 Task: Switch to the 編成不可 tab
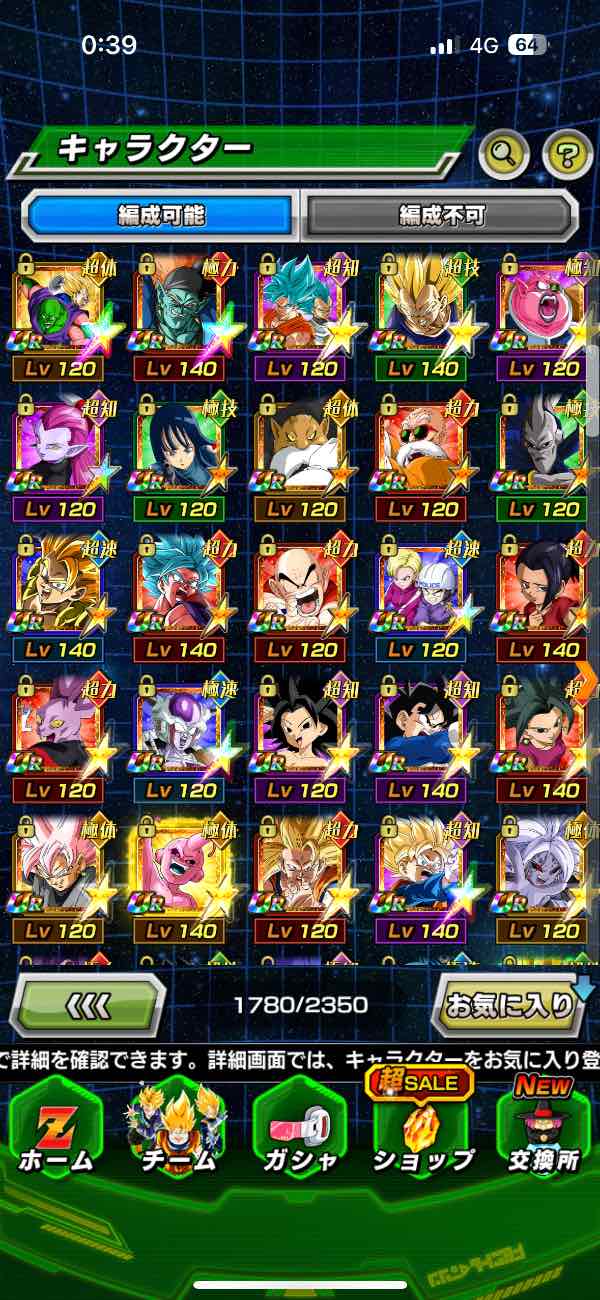tap(441, 214)
